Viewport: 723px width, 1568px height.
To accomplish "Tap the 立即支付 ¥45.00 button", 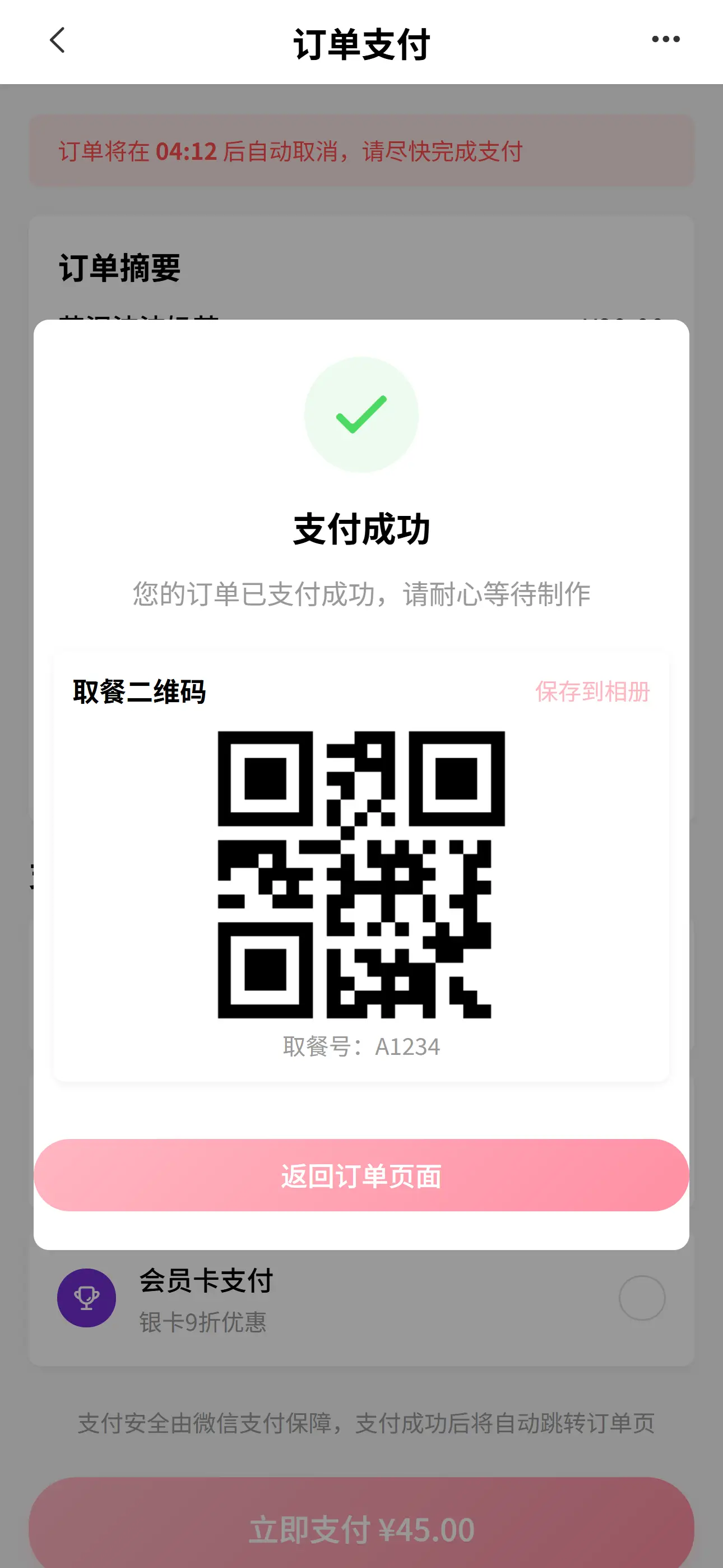I will [361, 1528].
